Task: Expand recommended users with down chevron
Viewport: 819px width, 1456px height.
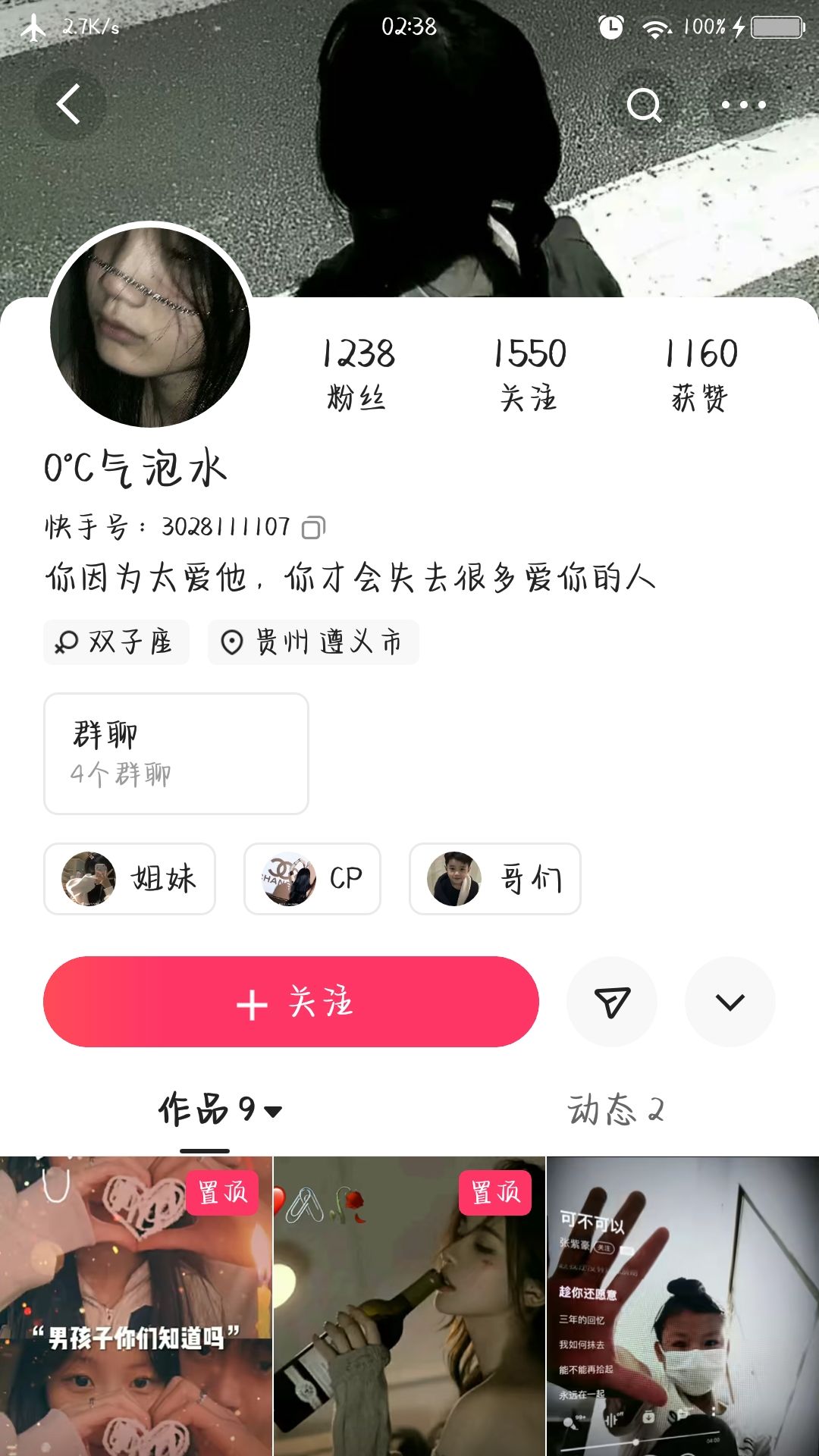Action: pos(730,1002)
